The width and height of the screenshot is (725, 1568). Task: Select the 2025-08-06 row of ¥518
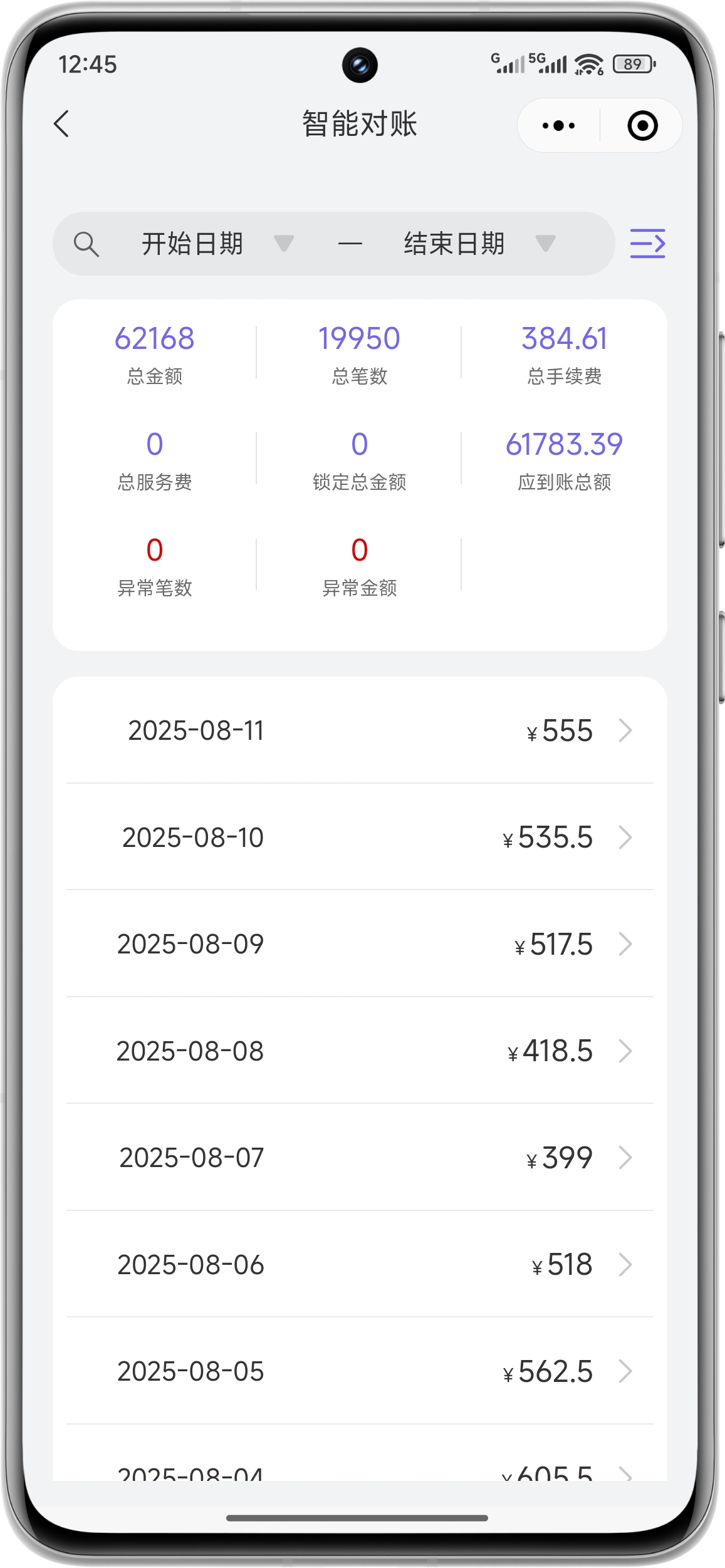click(360, 1264)
